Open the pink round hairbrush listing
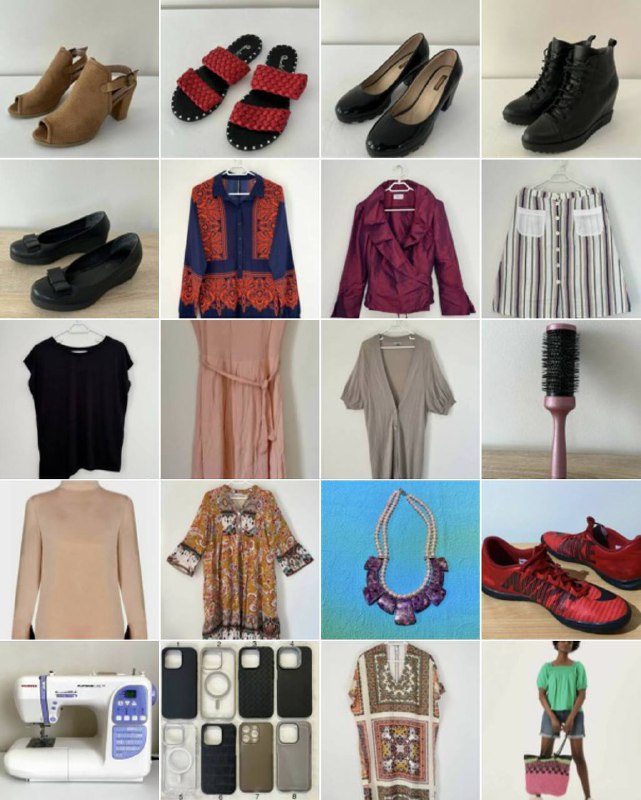641x800 pixels. tap(560, 400)
